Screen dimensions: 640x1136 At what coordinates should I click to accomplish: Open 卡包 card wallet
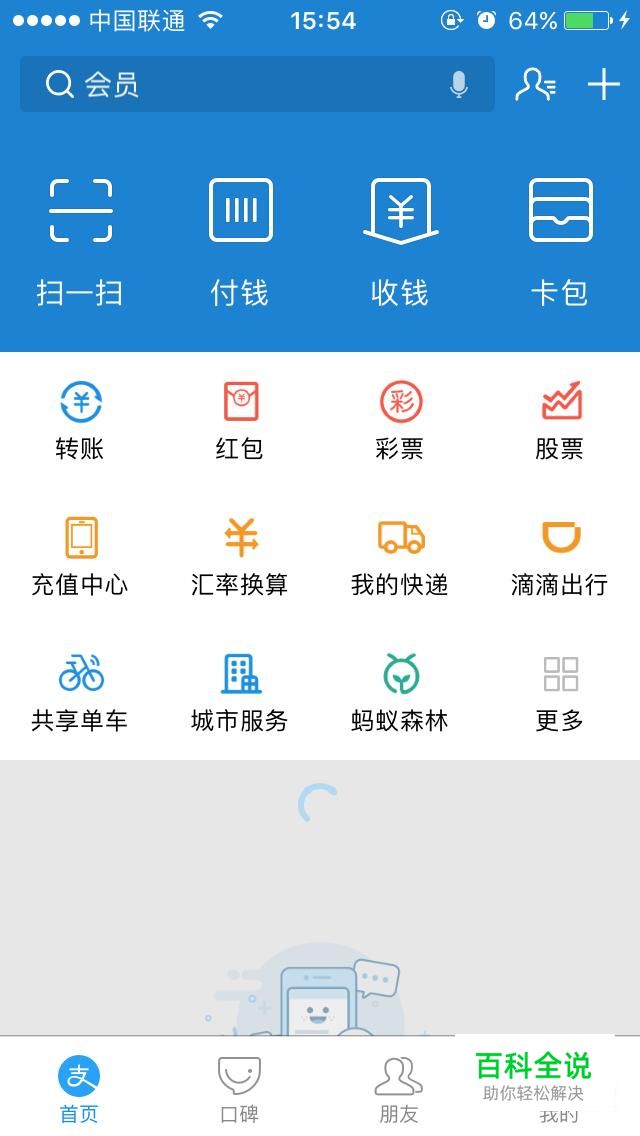[560, 240]
